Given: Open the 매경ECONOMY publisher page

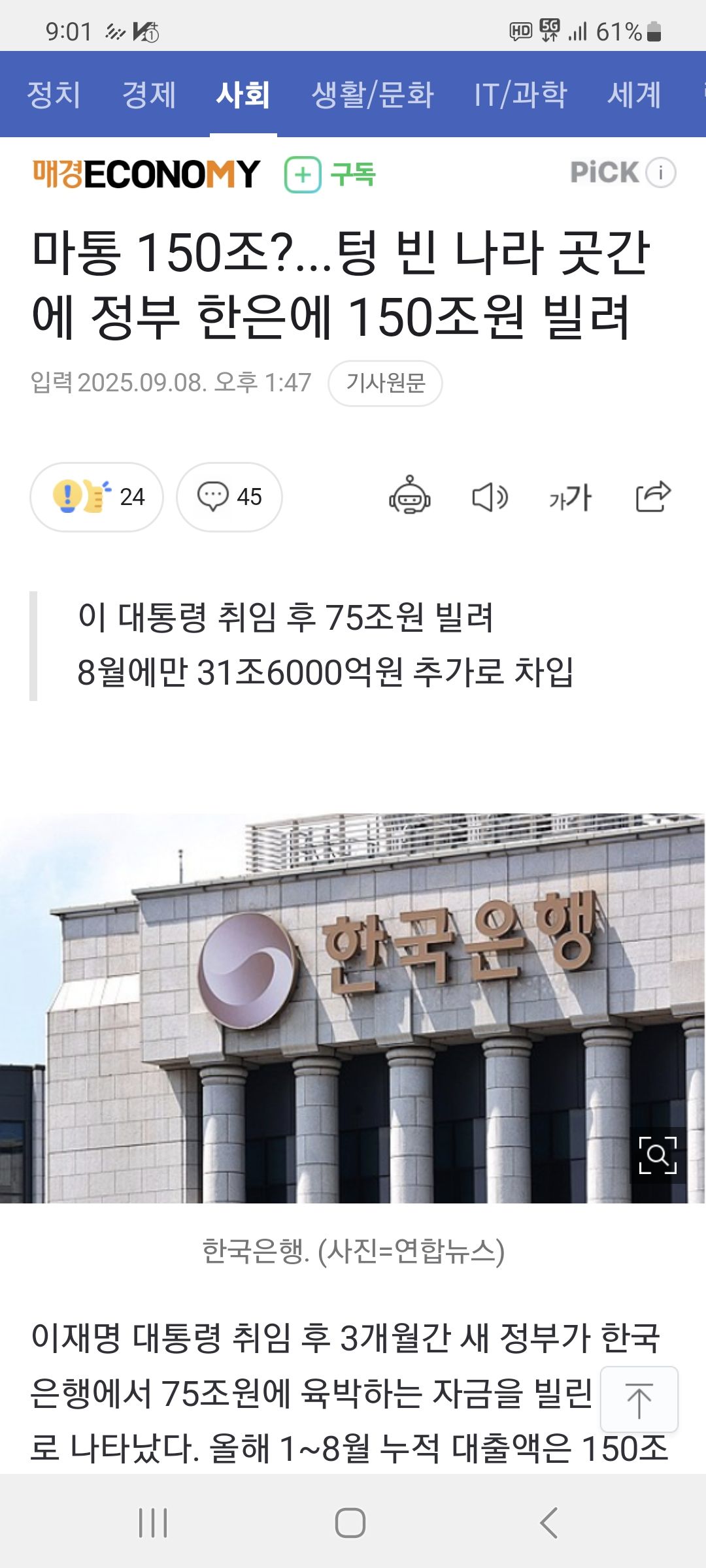Looking at the screenshot, I should (x=146, y=174).
